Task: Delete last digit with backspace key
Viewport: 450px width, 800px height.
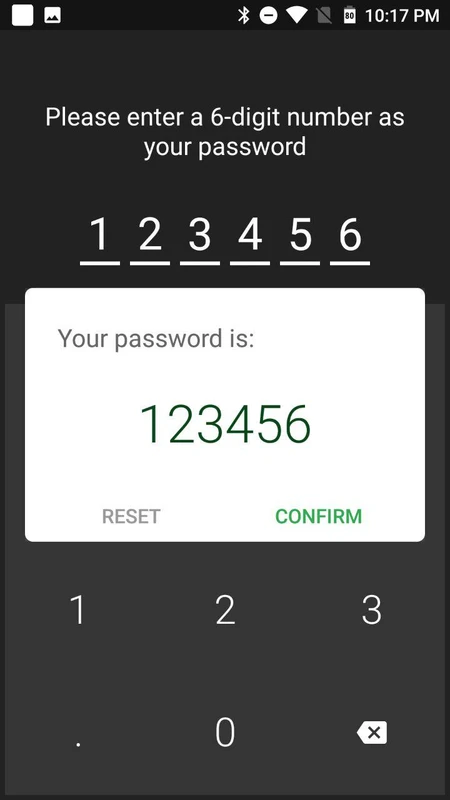Action: click(371, 733)
